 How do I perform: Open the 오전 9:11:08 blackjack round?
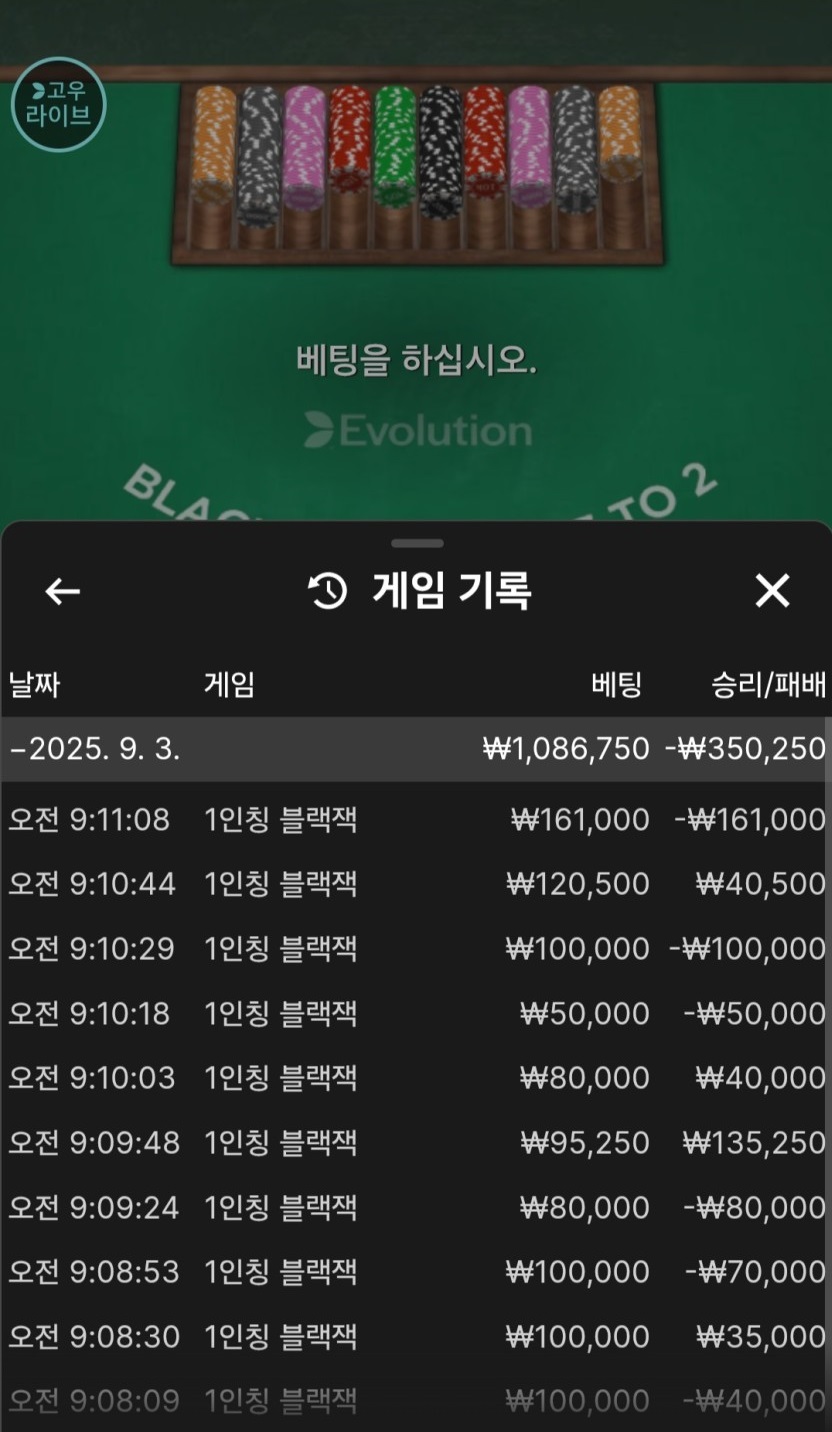click(x=415, y=820)
